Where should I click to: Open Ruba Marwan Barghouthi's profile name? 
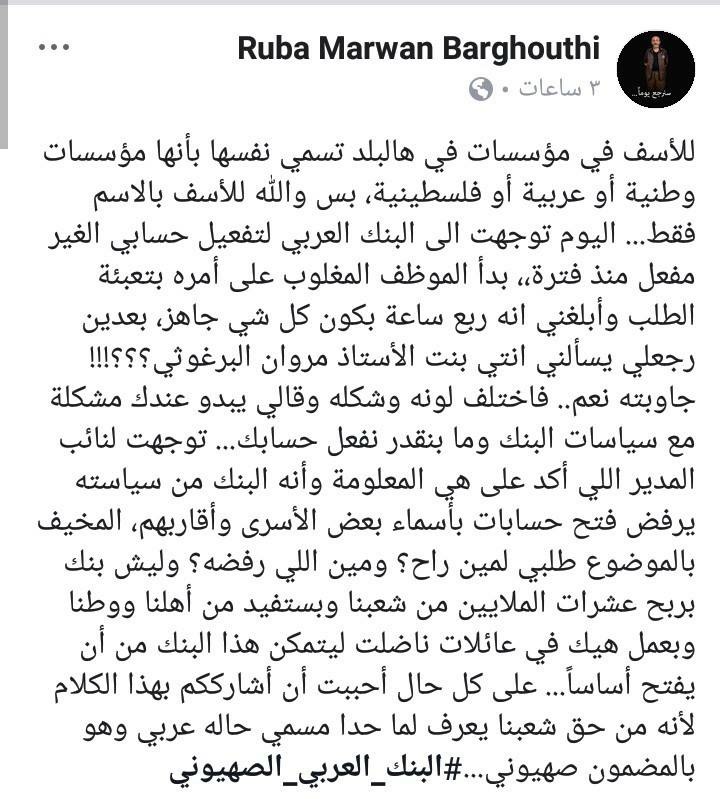tap(418, 49)
